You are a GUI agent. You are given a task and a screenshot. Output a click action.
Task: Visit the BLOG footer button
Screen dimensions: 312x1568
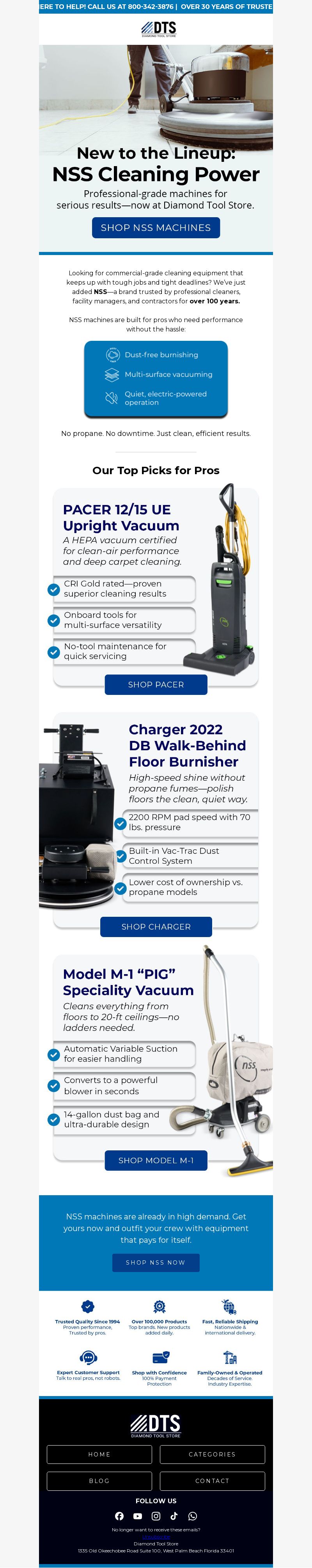[99, 1481]
